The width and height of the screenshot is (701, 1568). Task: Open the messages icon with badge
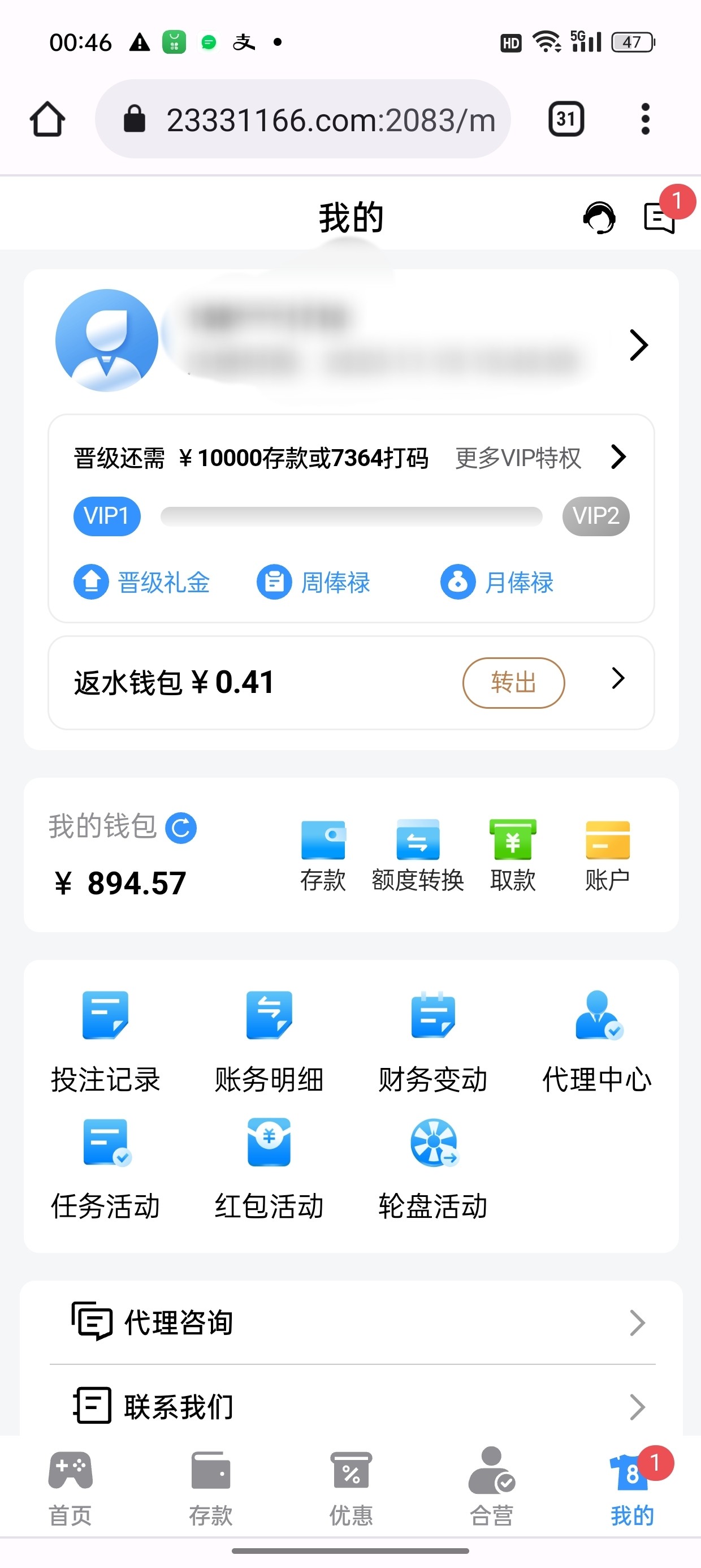pos(660,218)
